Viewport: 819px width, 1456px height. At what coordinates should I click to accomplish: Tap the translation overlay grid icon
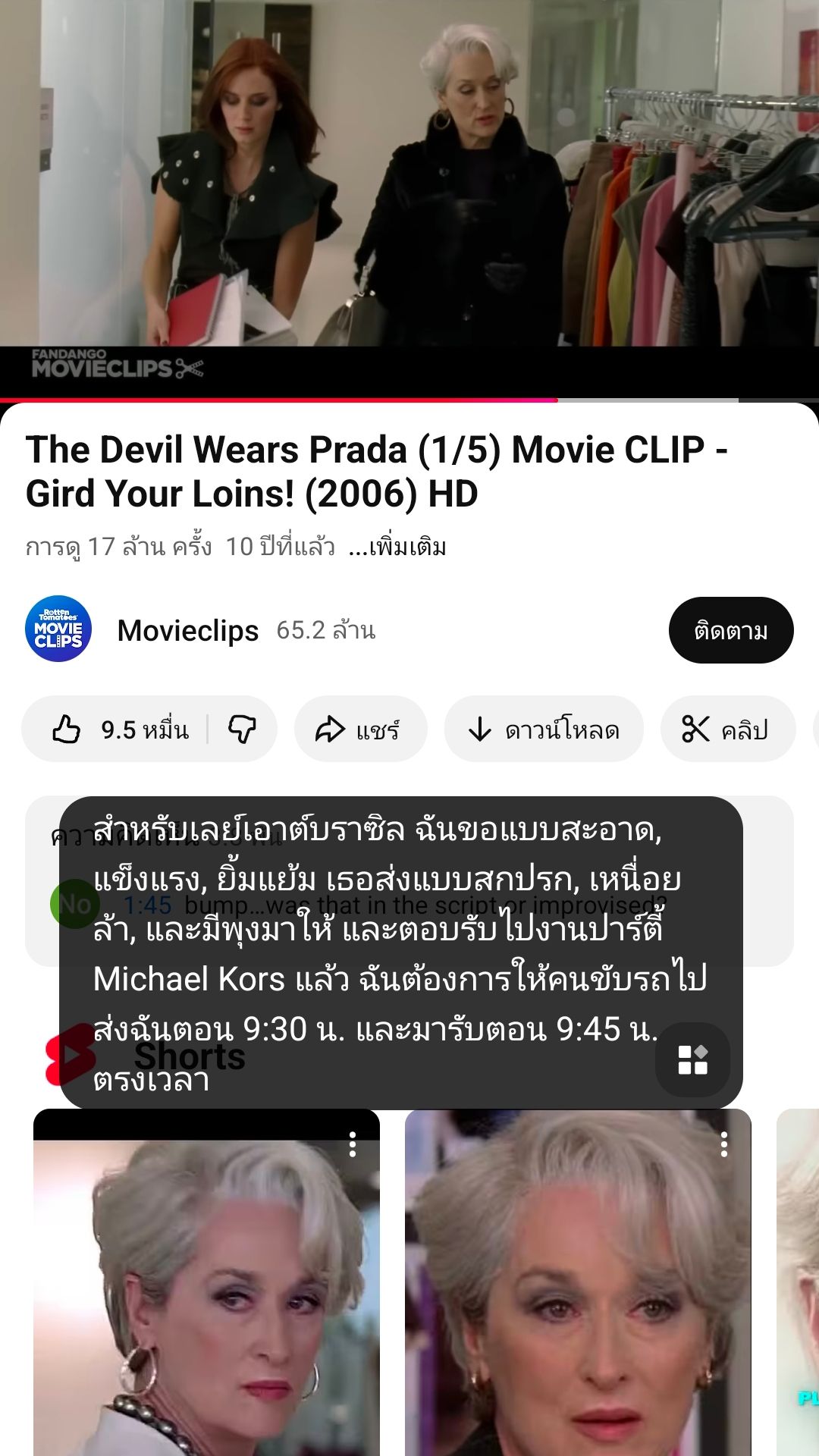692,1059
